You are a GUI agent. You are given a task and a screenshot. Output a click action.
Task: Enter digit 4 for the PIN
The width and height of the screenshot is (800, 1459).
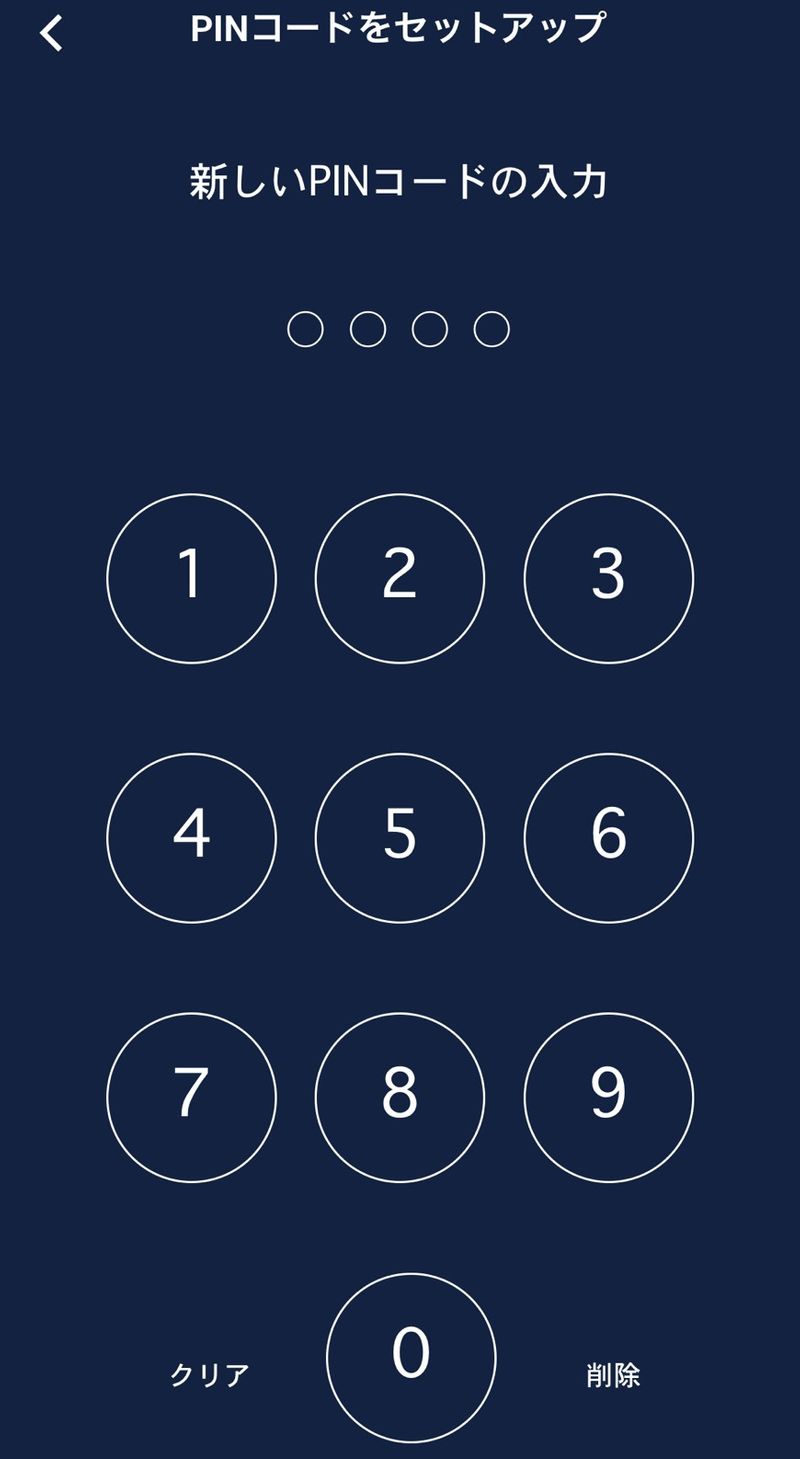pos(191,837)
